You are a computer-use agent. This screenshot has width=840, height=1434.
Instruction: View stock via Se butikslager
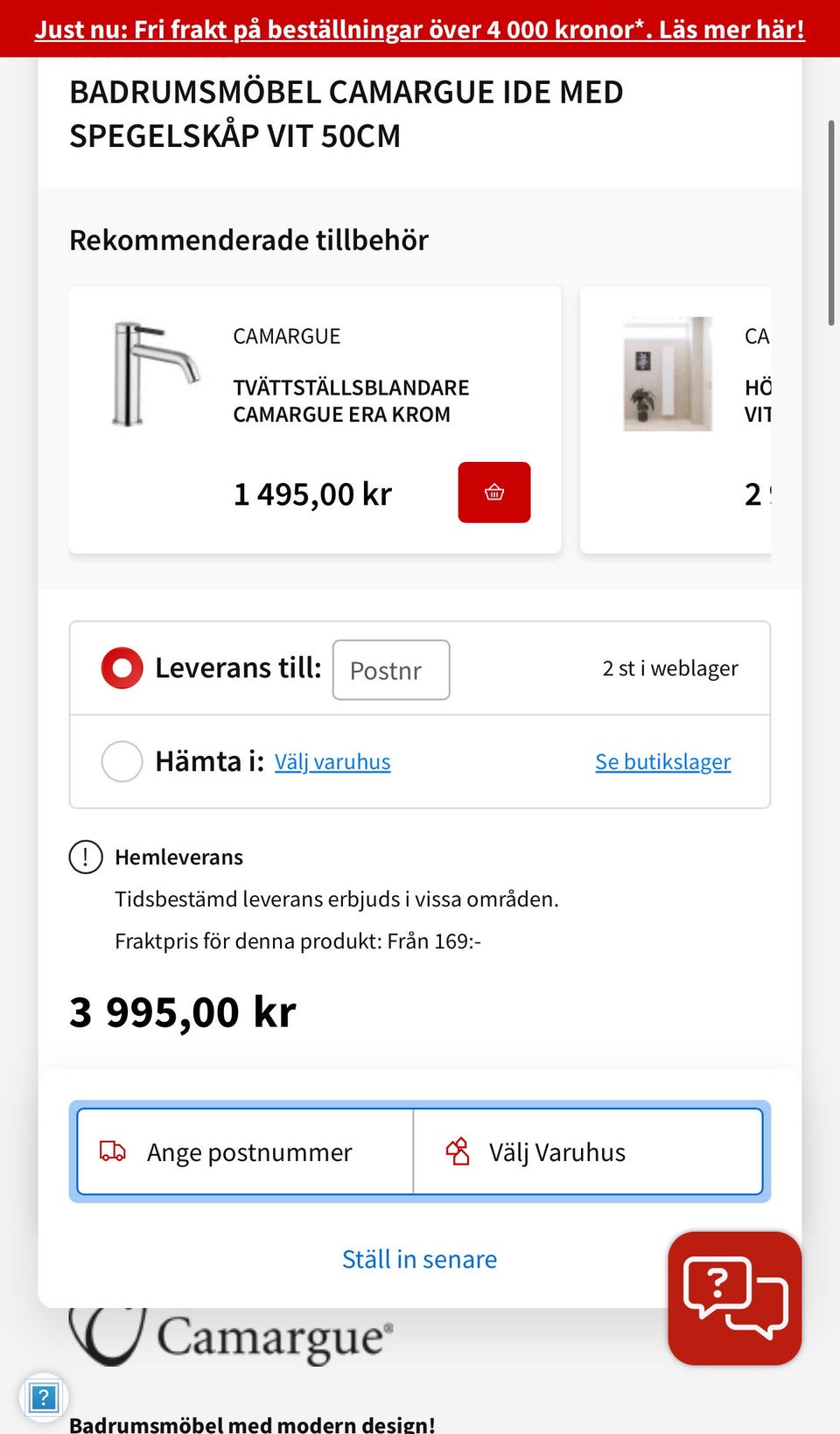click(x=663, y=762)
